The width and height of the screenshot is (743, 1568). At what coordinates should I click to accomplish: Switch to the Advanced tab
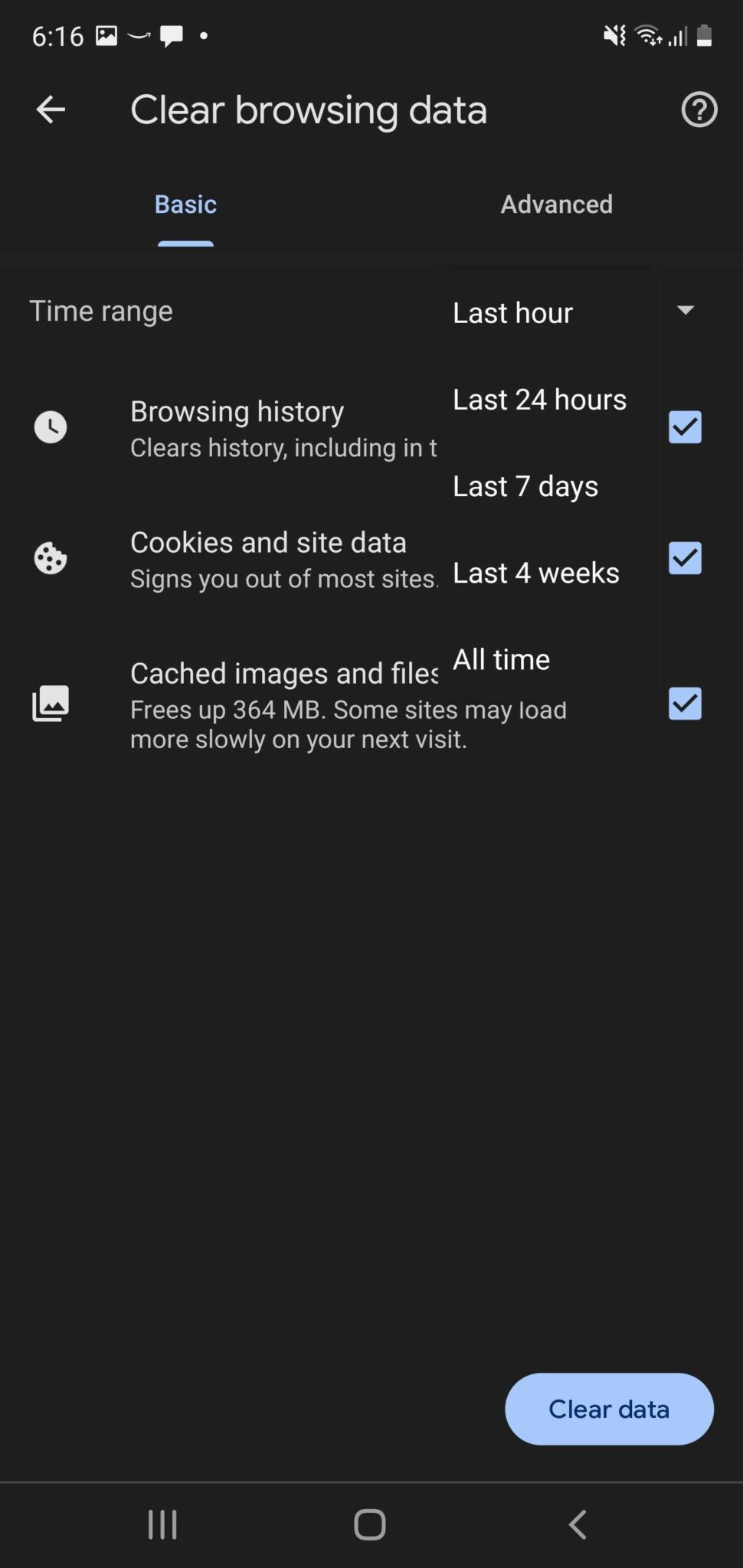556,204
